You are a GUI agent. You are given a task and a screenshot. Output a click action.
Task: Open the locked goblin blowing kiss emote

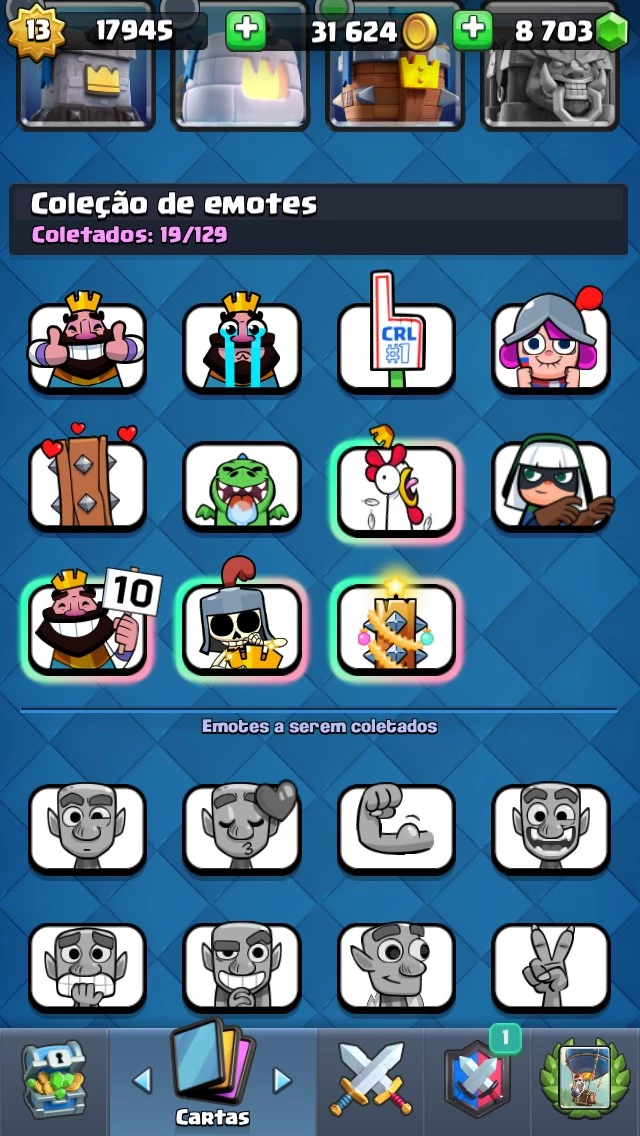pos(241,827)
